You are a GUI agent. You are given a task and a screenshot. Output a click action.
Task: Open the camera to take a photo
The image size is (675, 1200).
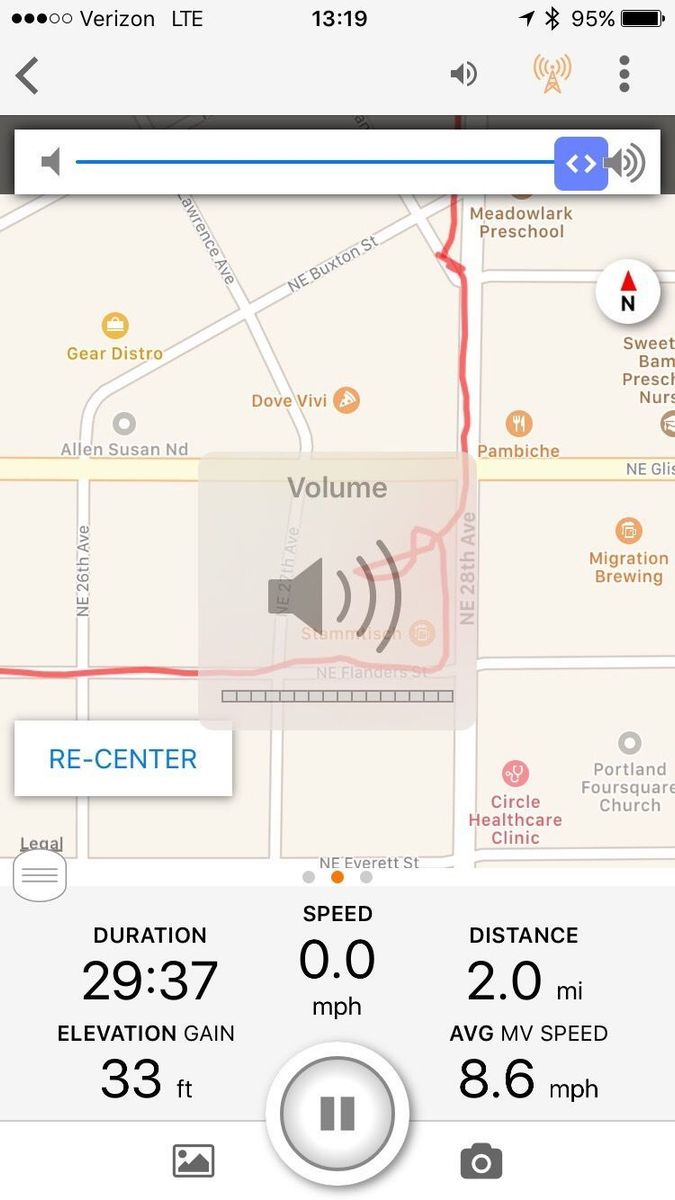[x=481, y=1161]
